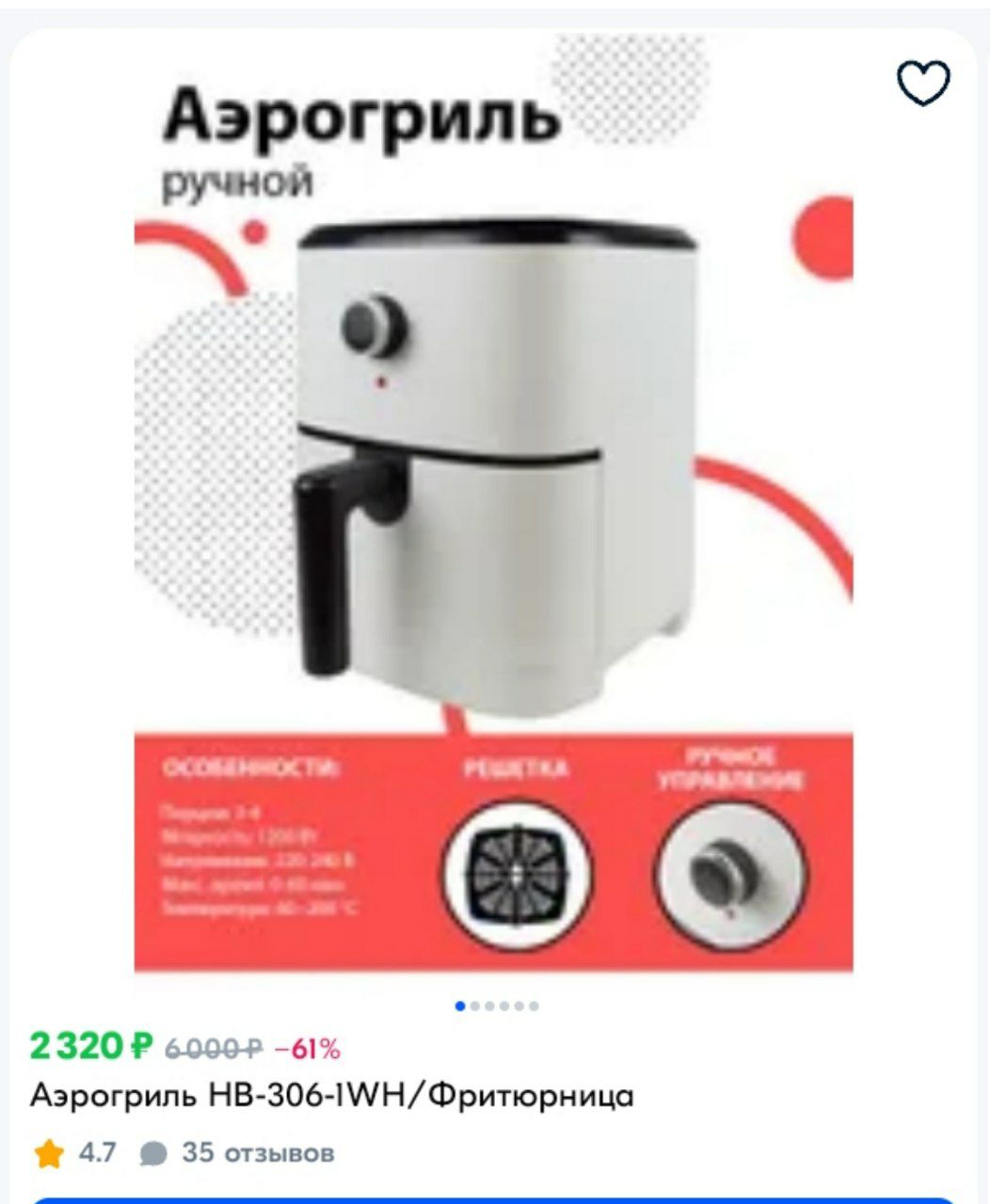Open the Аэрогриль HB-306-1WH product card

pyautogui.click(x=332, y=1096)
